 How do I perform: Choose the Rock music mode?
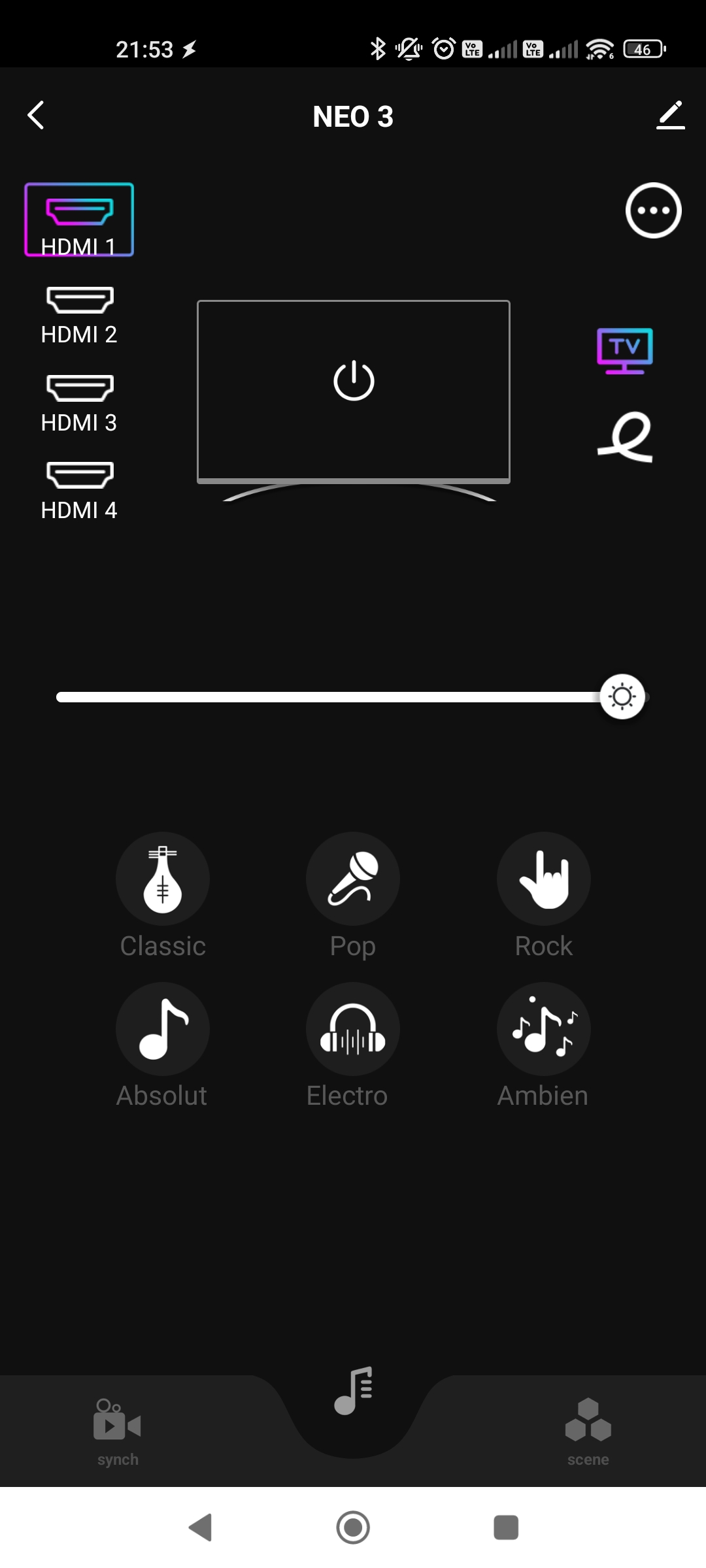[x=543, y=879]
